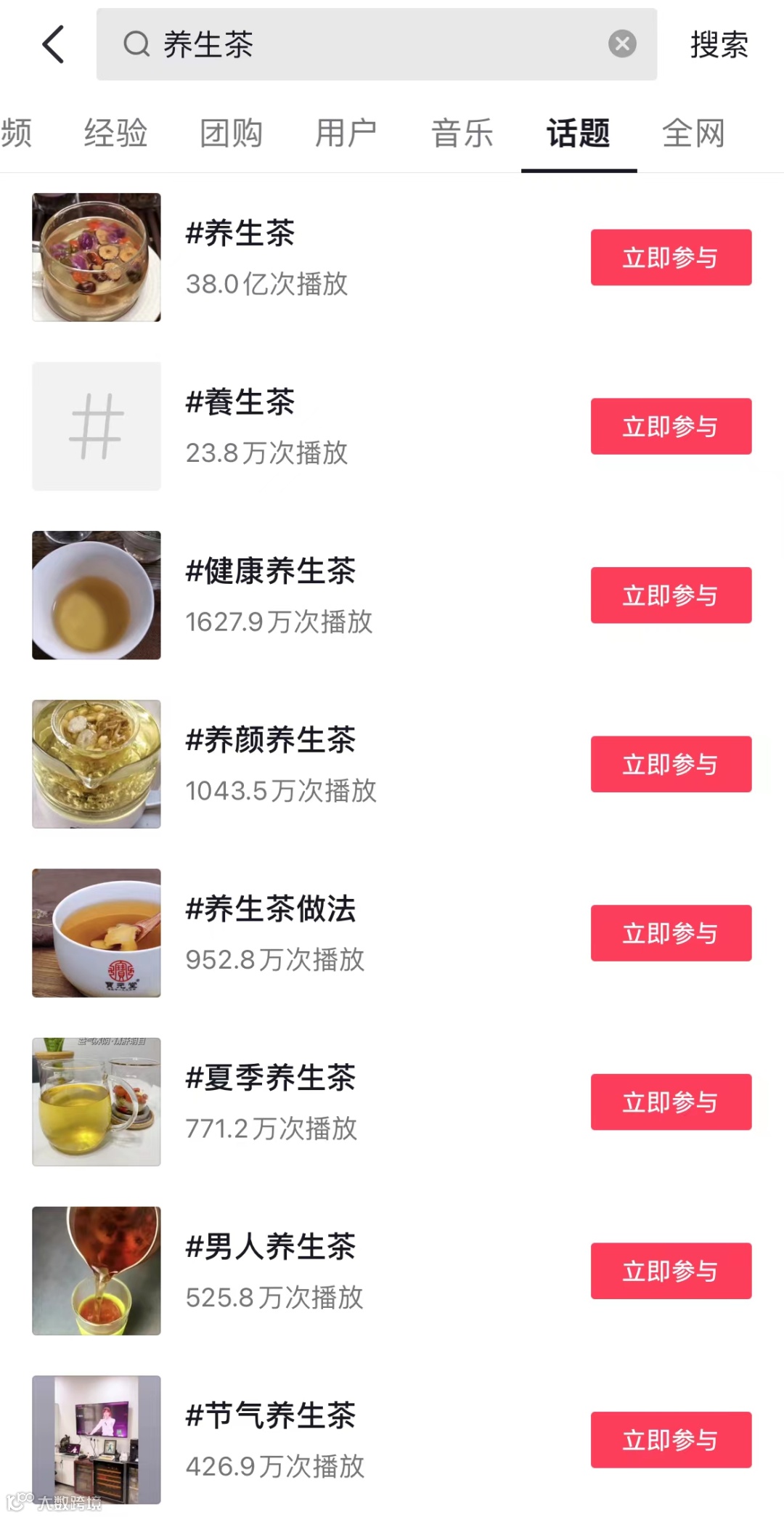The height and width of the screenshot is (1517, 784).
Task: Join #健康养生茶 with 立即参与
Action: point(671,595)
